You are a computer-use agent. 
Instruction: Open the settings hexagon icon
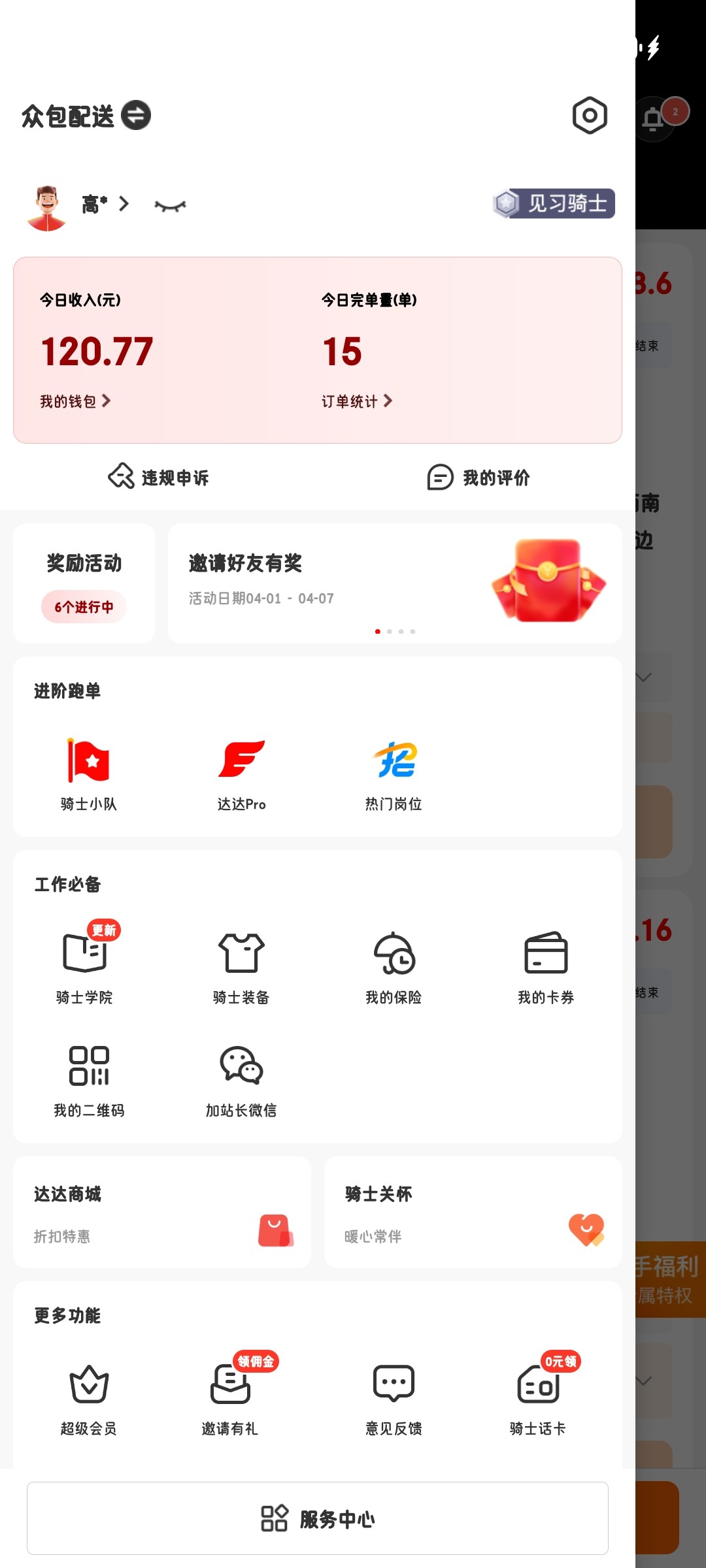click(590, 116)
